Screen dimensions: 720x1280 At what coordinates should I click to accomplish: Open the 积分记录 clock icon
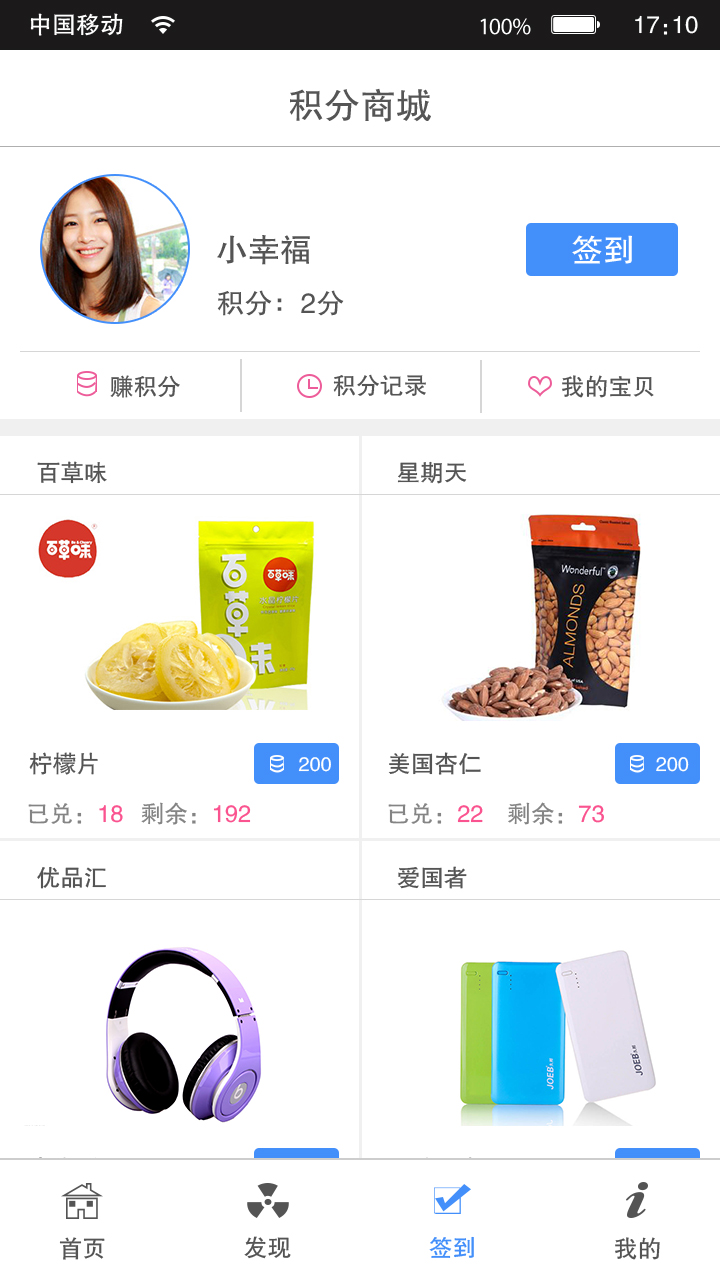[x=311, y=386]
